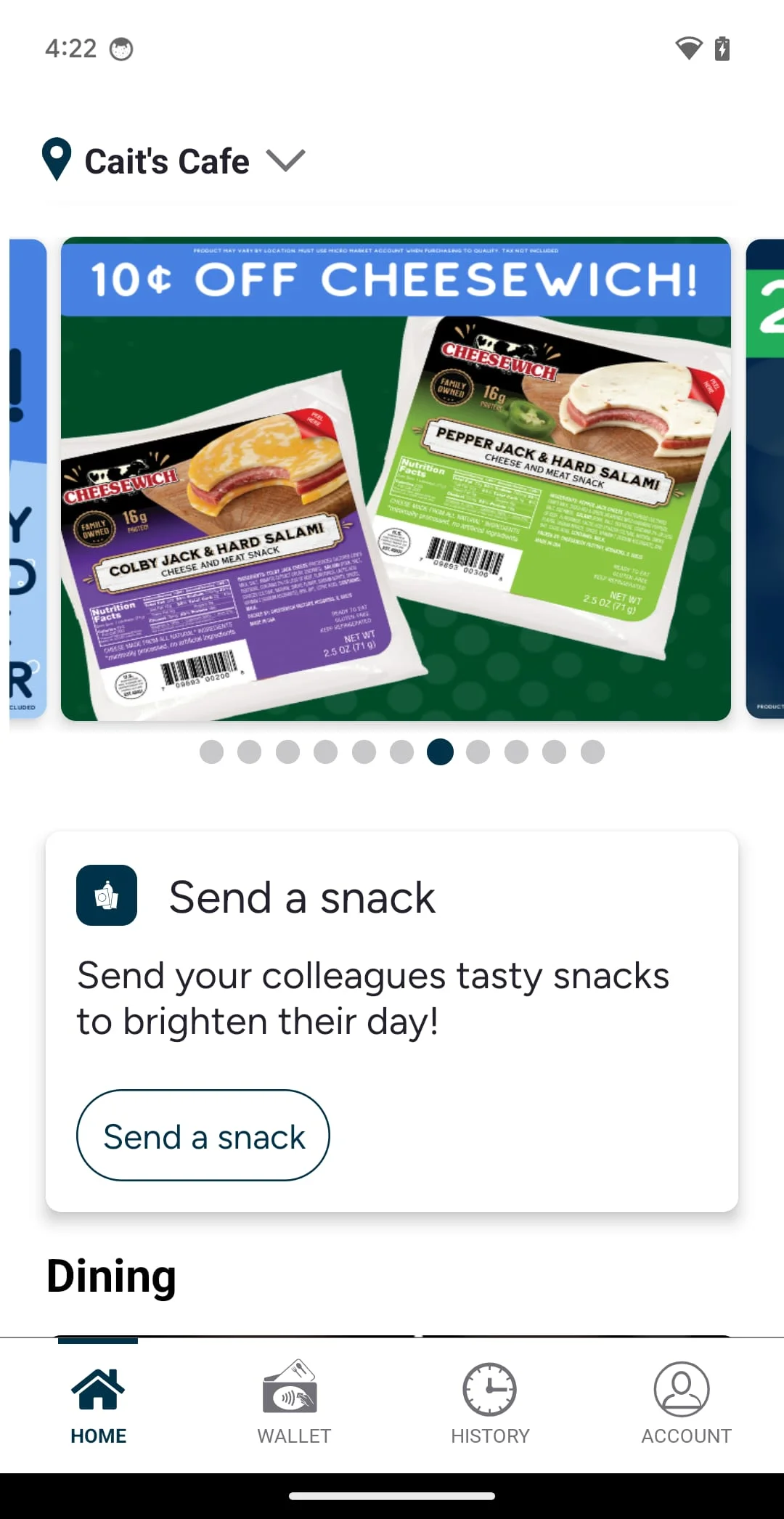Switch to the Wallet tab
The image size is (784, 1519).
[x=294, y=1402]
